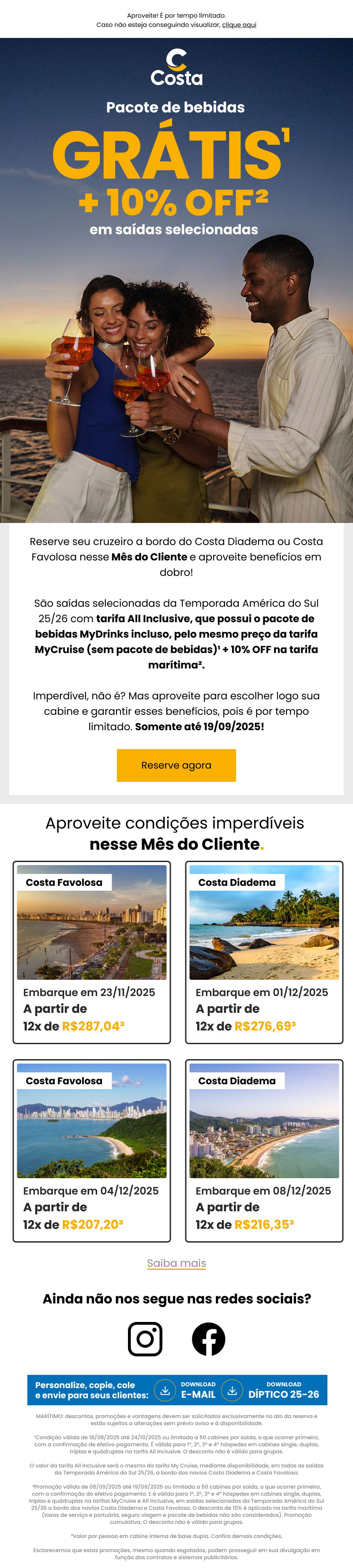Viewport: 353px width, 1568px height.
Task: Open the 'clique aqui' view-online link
Action: [x=239, y=25]
